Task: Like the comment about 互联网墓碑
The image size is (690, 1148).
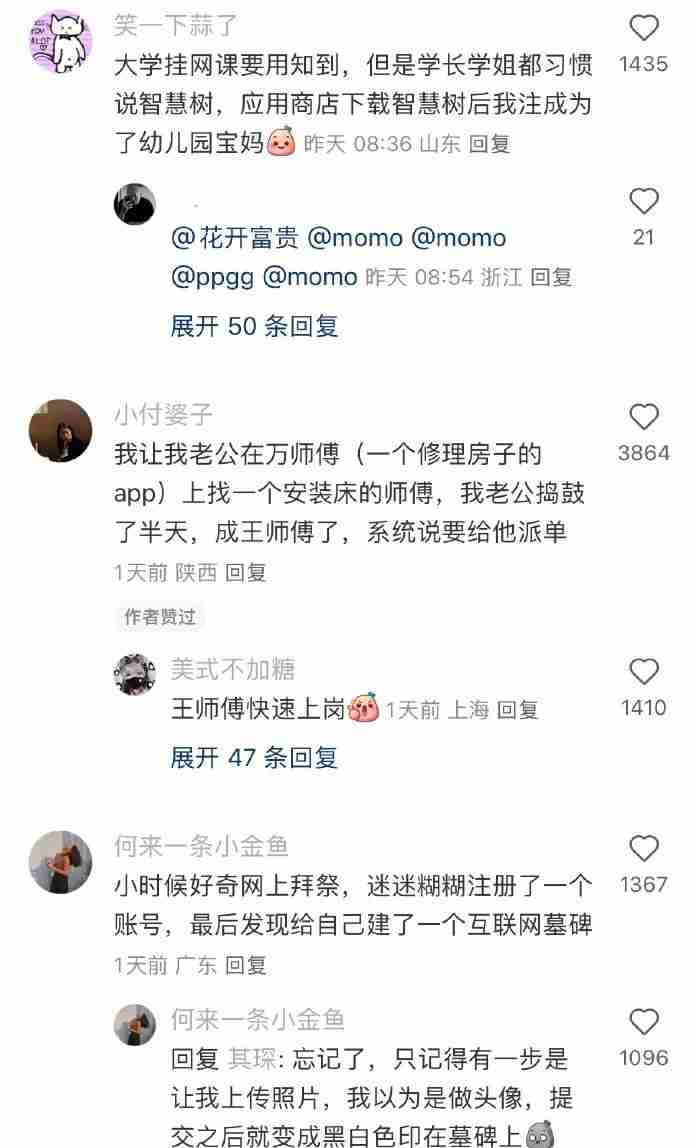Action: click(644, 849)
